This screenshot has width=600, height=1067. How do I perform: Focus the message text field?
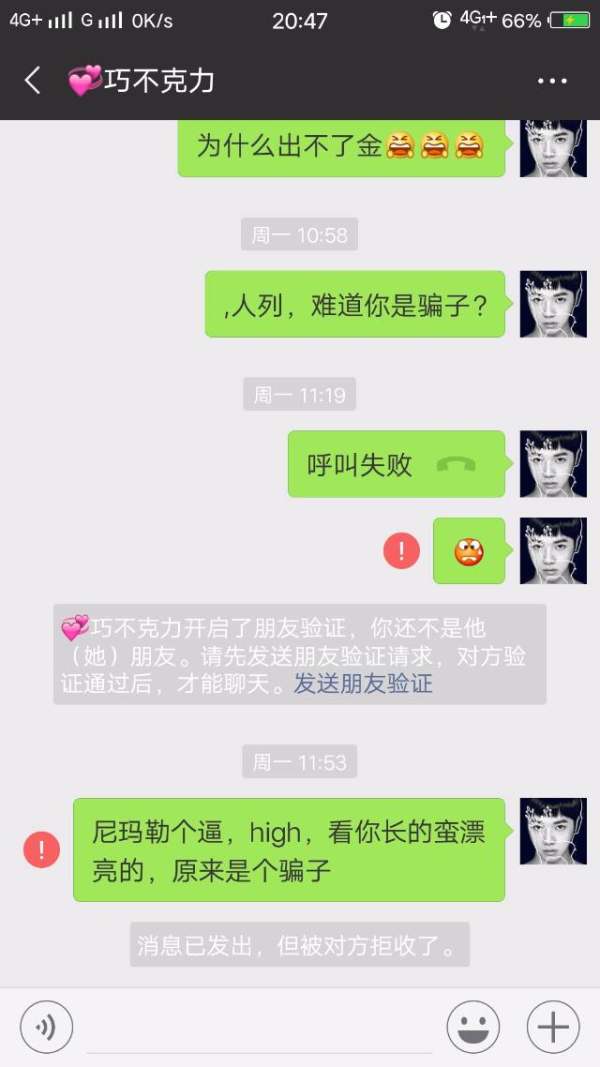click(260, 1028)
